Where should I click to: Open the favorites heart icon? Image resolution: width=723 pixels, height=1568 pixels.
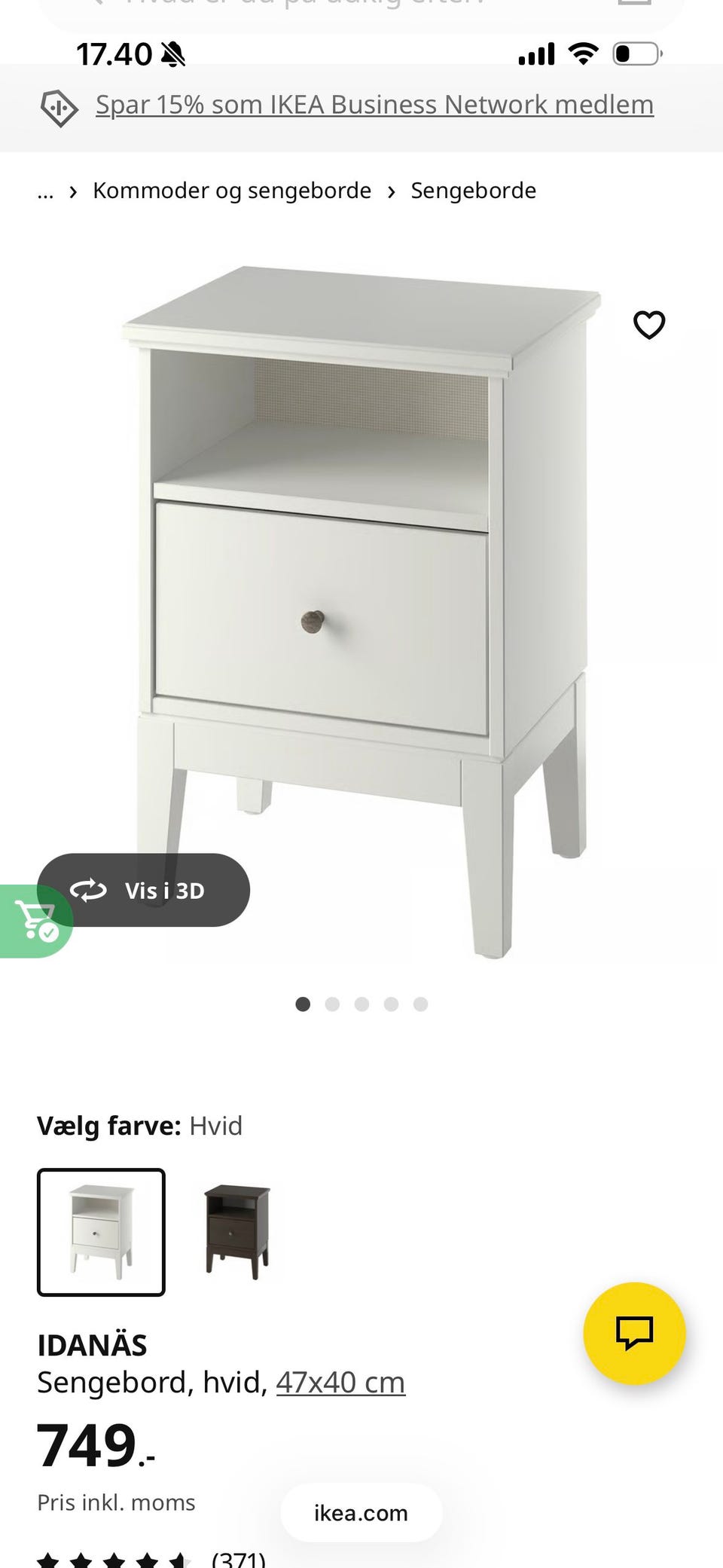648,326
